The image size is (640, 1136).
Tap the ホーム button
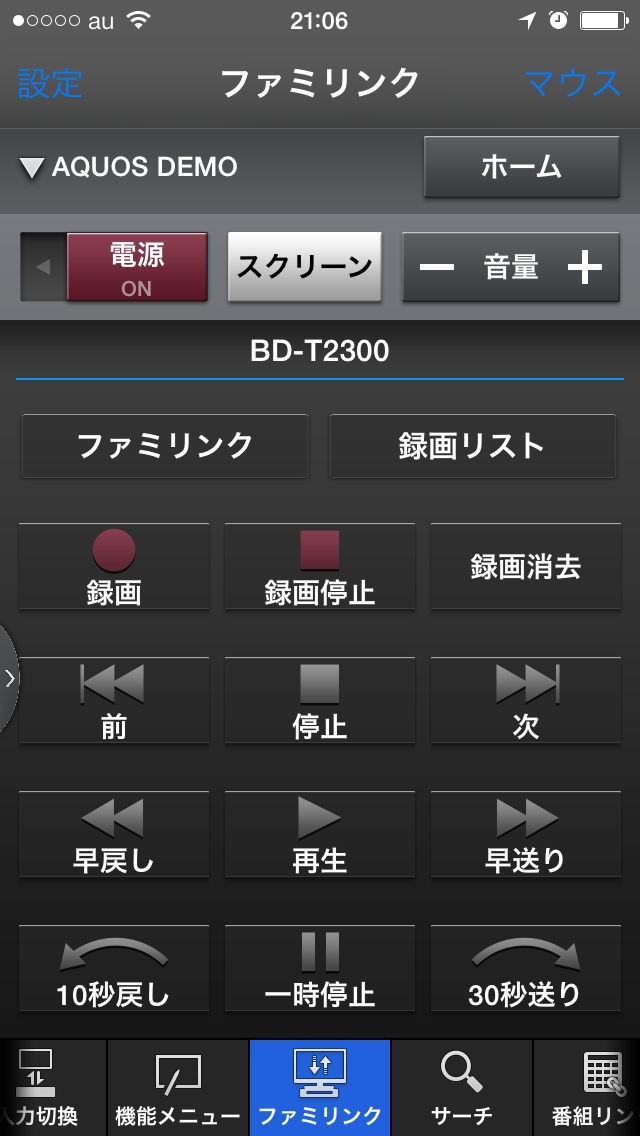(521, 167)
